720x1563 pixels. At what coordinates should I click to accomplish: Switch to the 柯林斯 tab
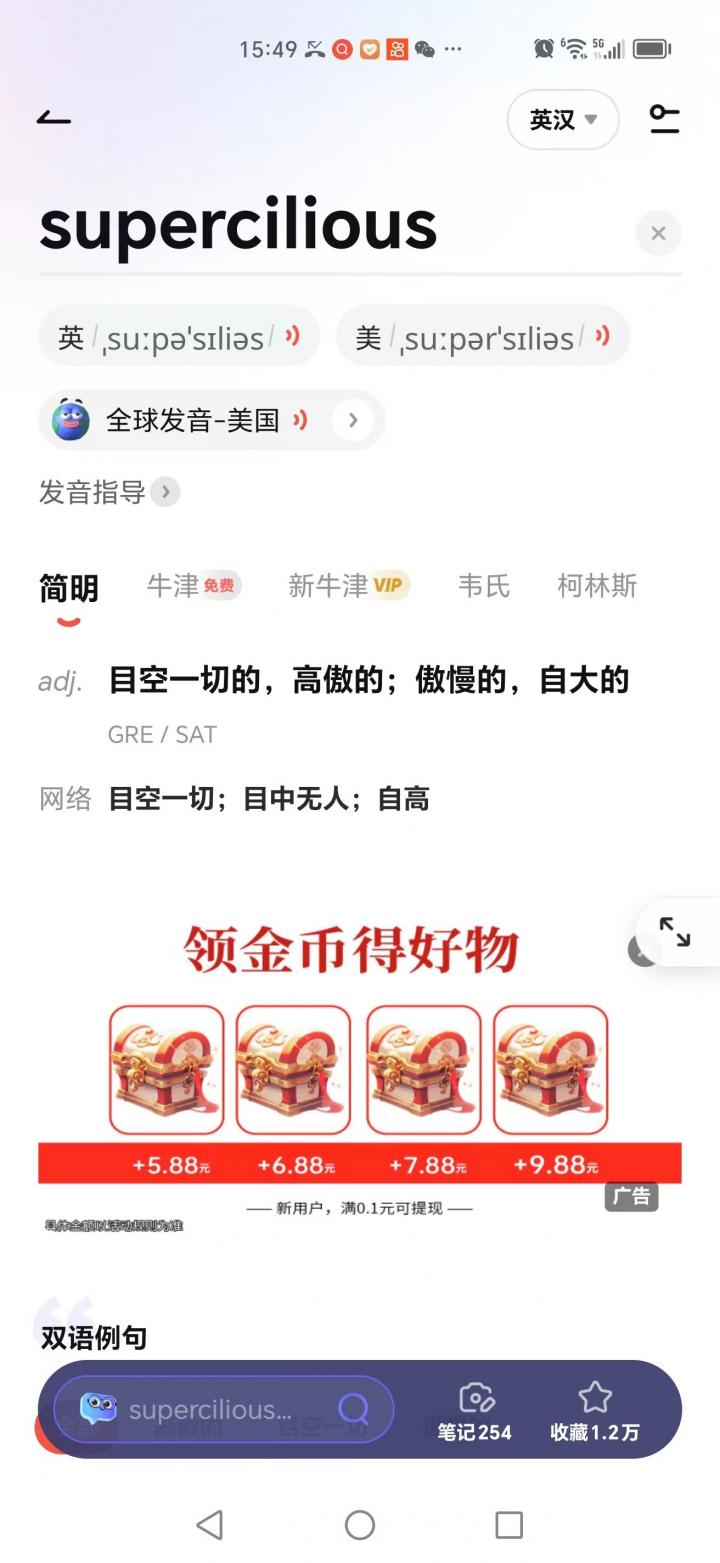tap(597, 585)
